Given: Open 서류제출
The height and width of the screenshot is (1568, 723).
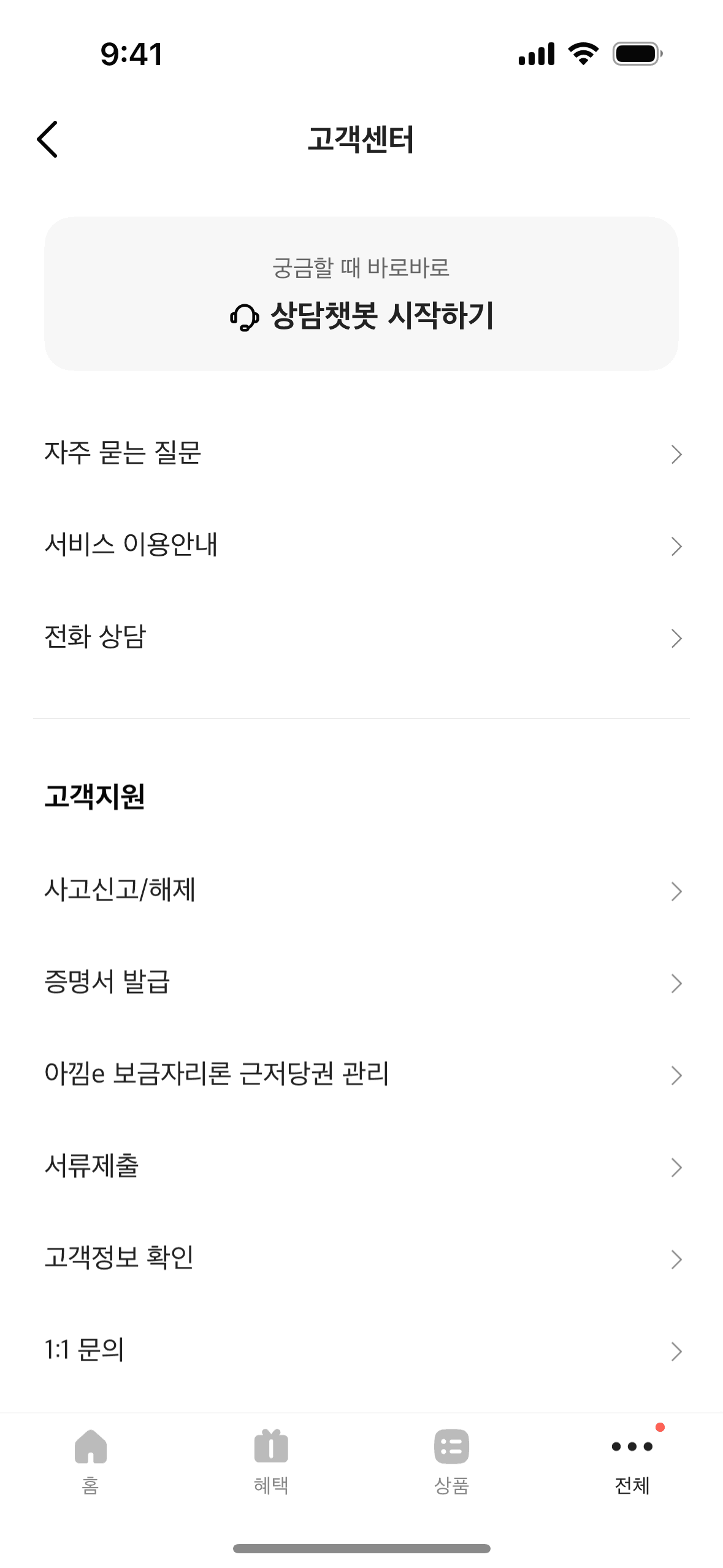Looking at the screenshot, I should (x=361, y=1167).
